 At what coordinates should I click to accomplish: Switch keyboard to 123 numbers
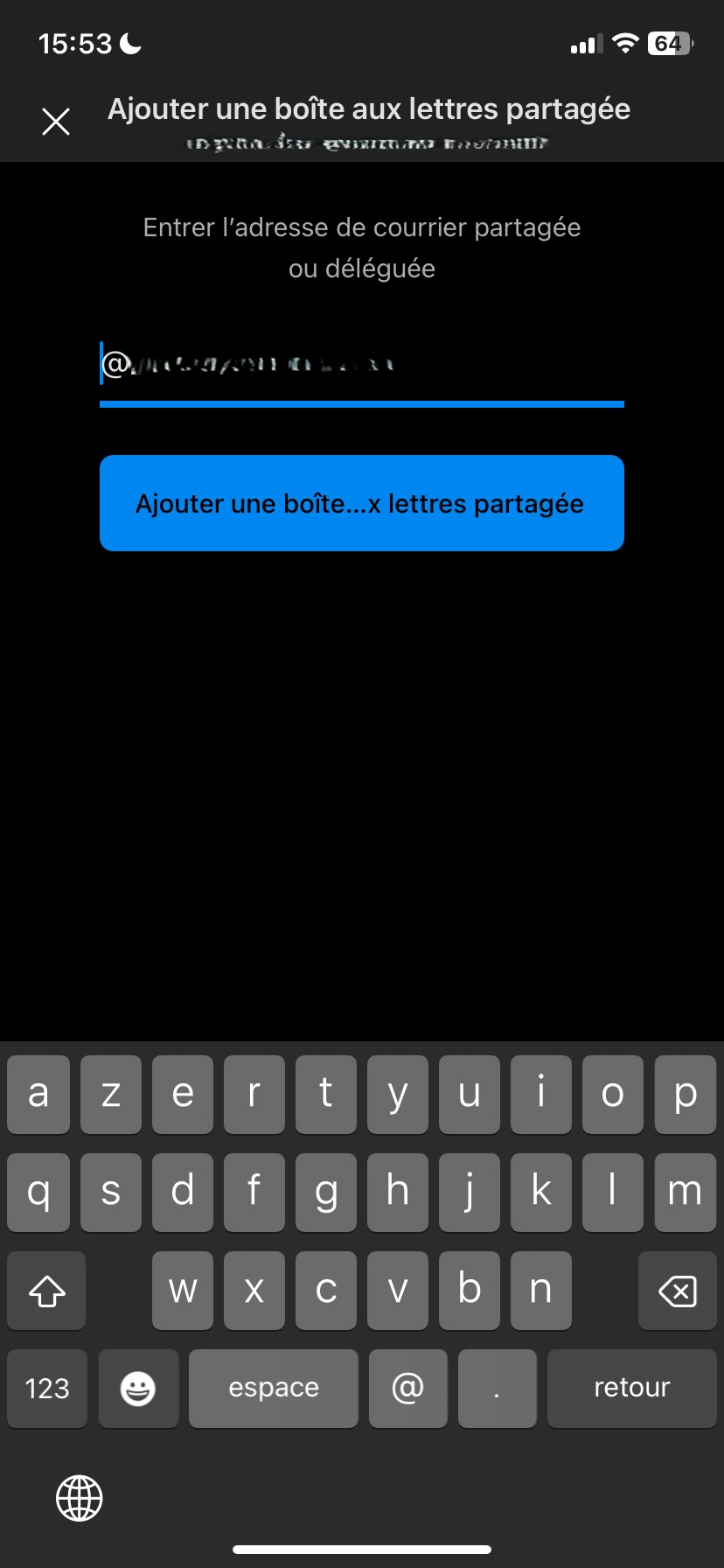(47, 1389)
